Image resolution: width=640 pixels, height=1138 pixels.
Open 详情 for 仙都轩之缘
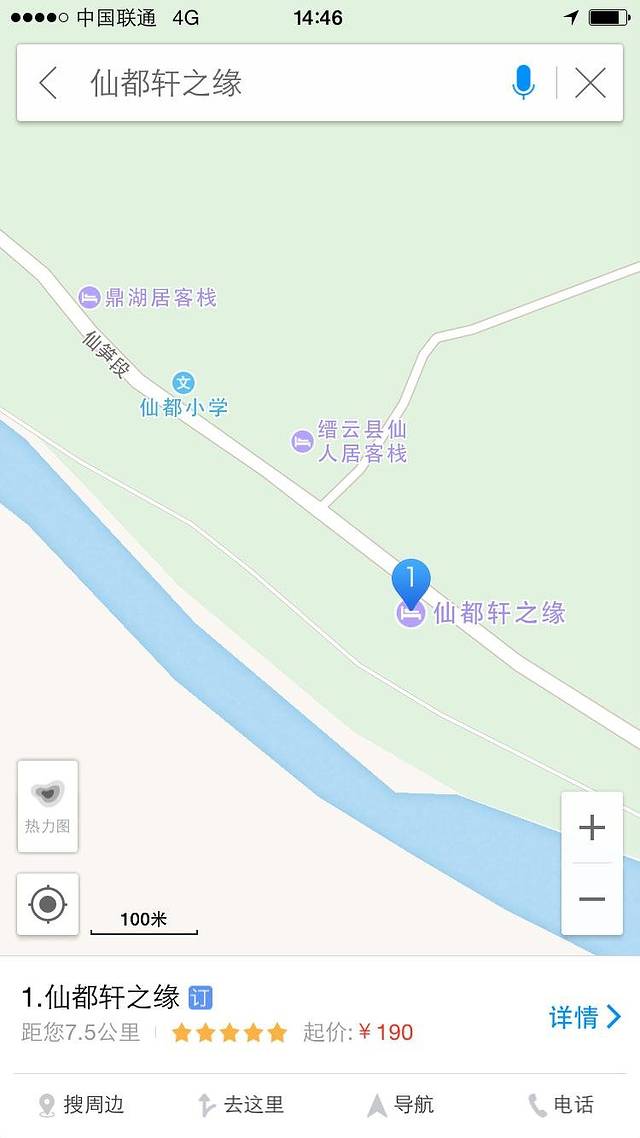585,1017
